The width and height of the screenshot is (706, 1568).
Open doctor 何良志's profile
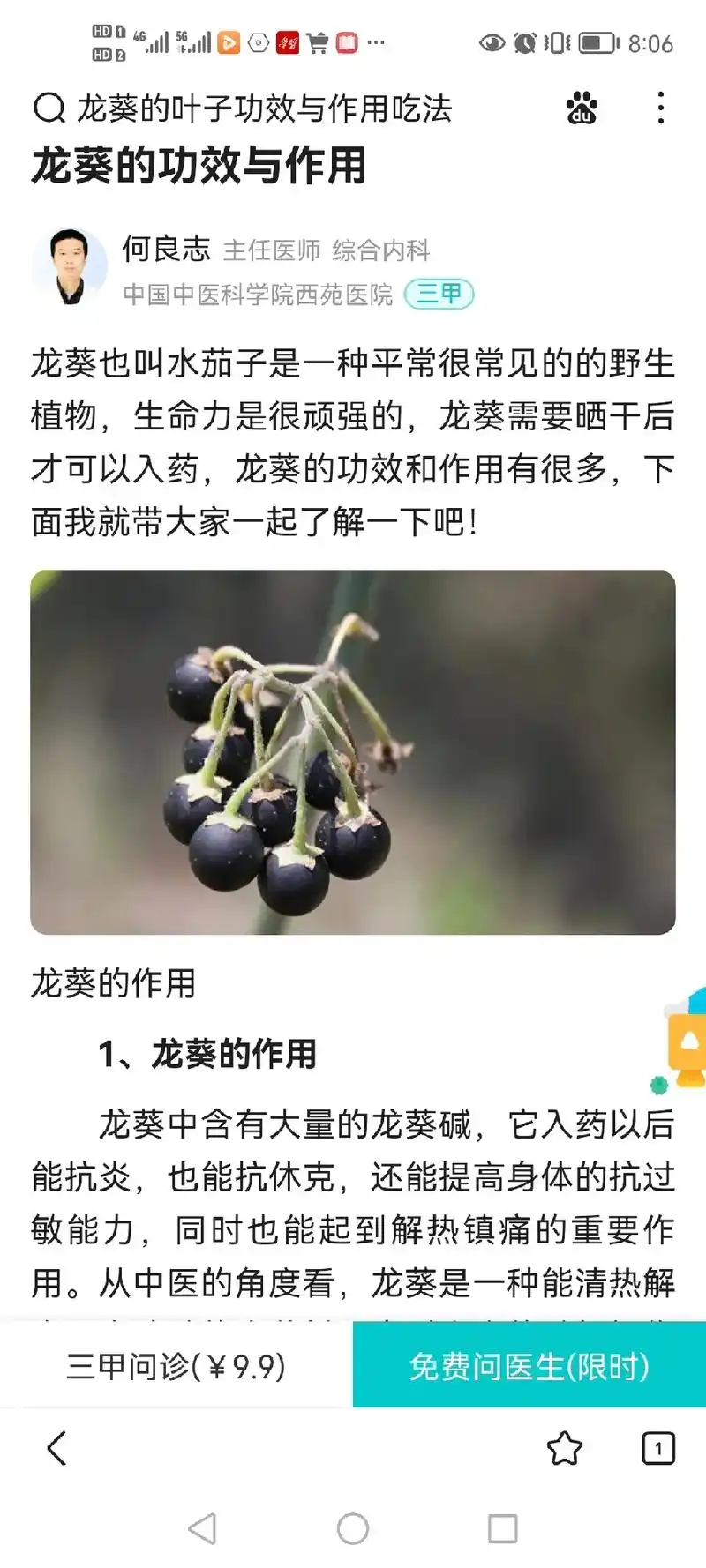point(165,250)
